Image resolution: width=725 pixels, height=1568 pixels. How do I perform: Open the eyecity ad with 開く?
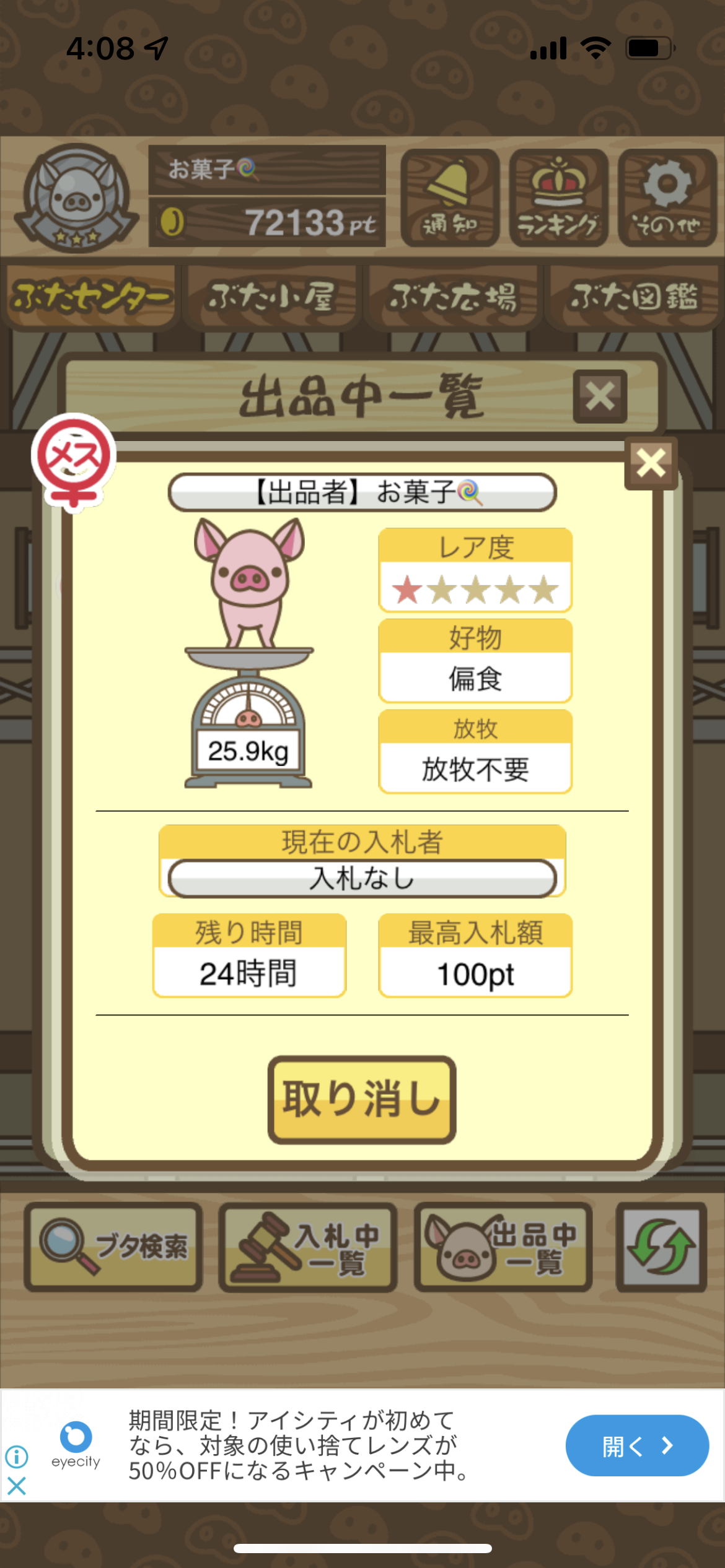click(x=636, y=1445)
